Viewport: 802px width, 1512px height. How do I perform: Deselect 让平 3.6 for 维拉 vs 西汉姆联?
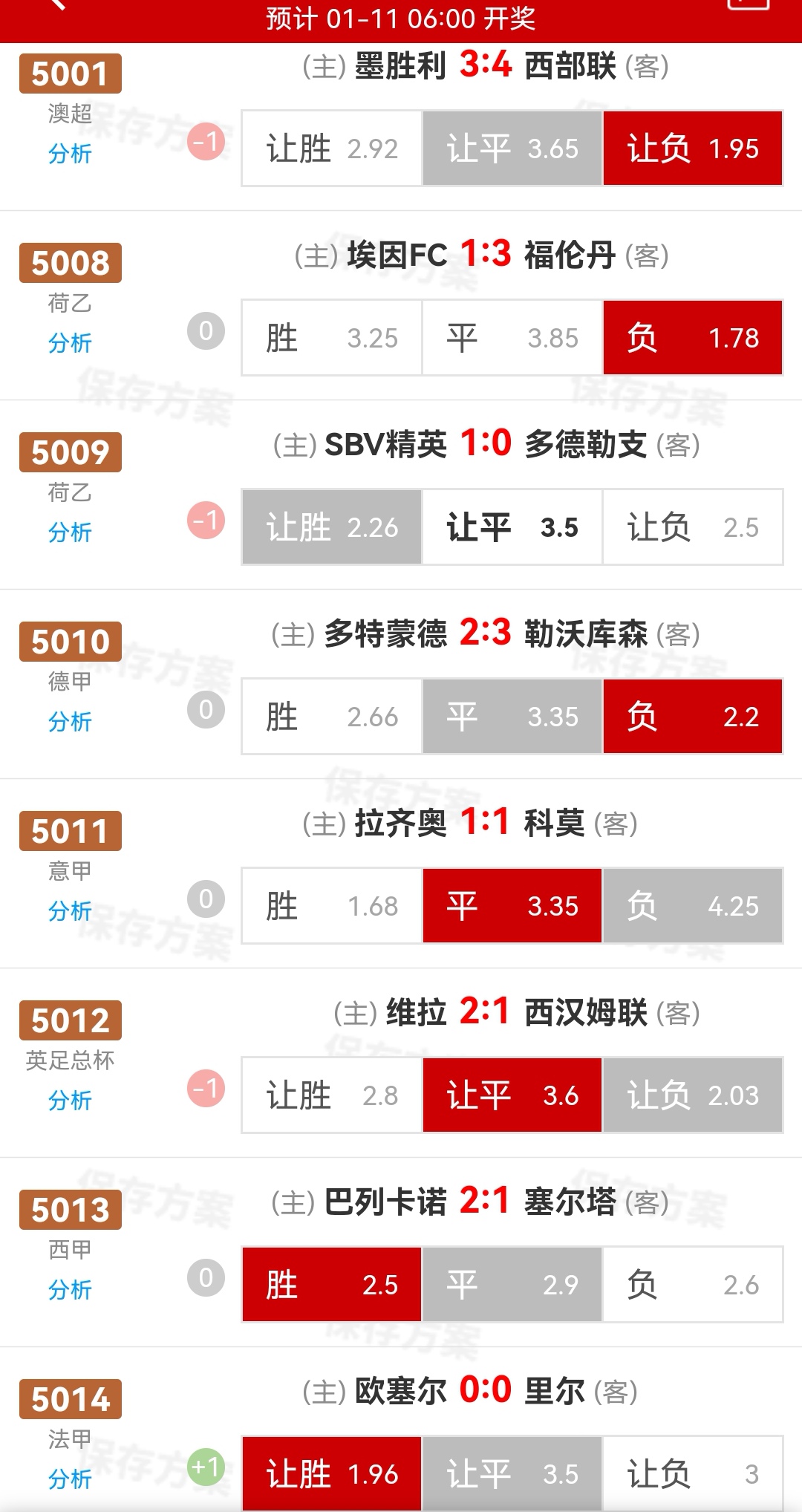pos(512,1095)
